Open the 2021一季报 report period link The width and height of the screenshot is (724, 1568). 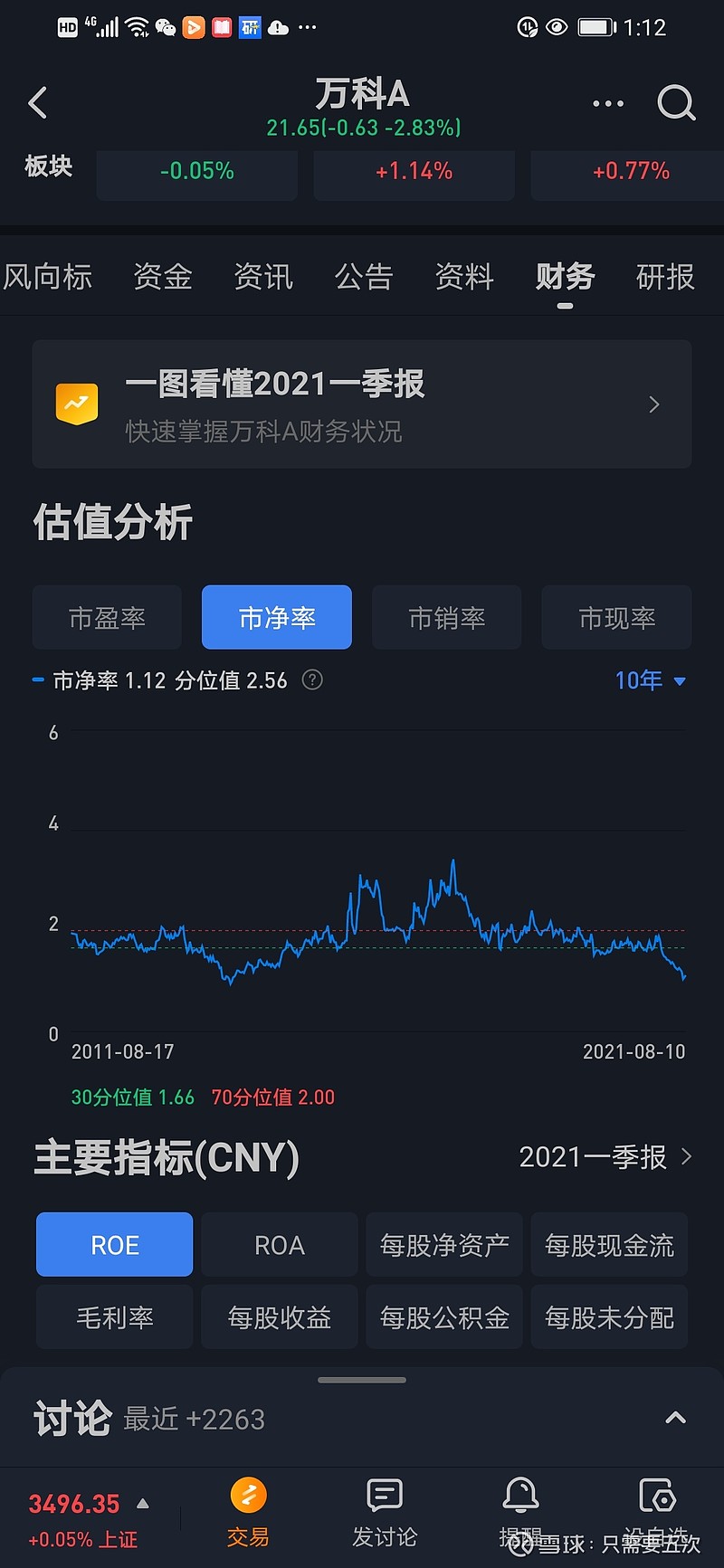(605, 1157)
